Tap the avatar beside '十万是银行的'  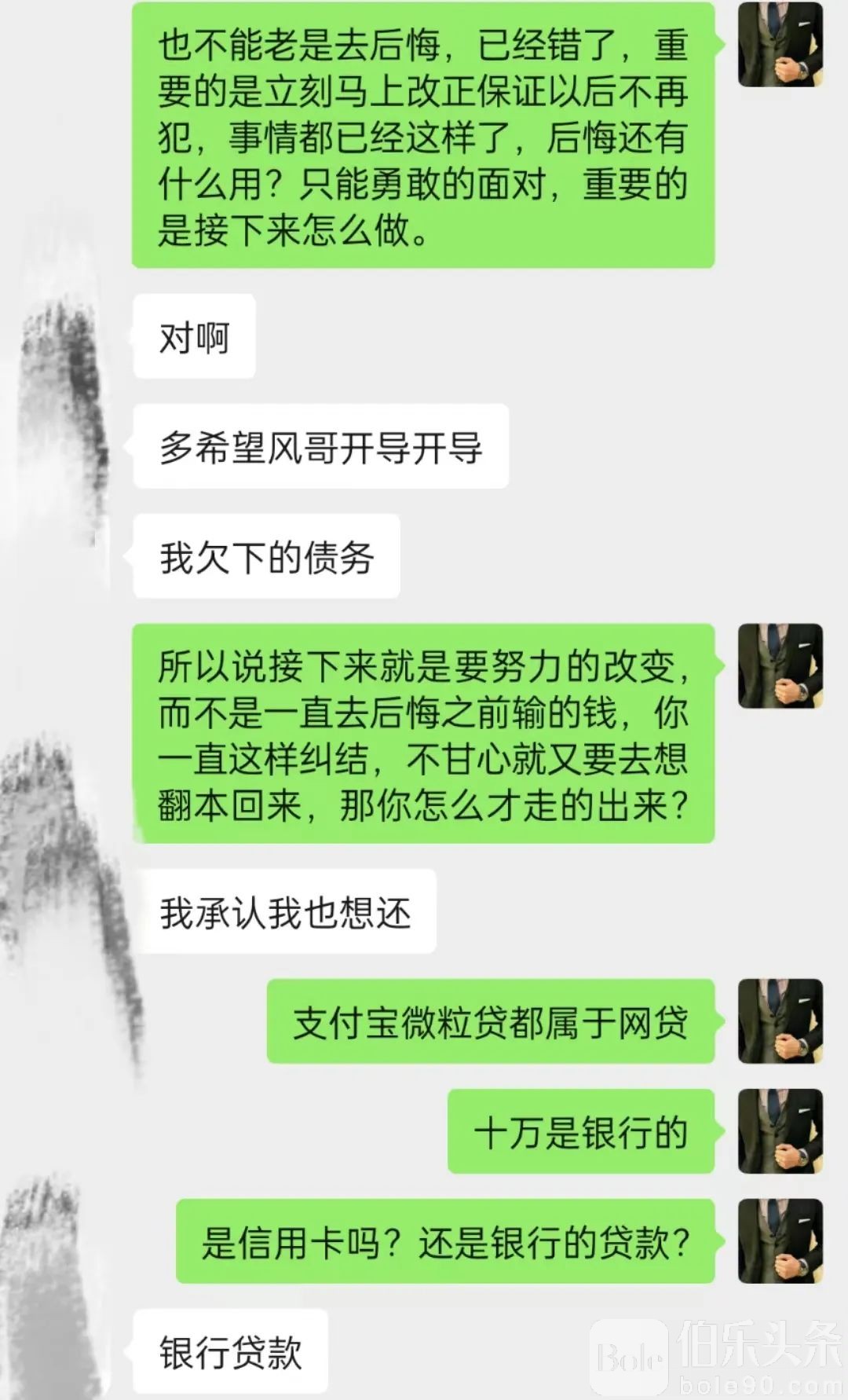[780, 1131]
